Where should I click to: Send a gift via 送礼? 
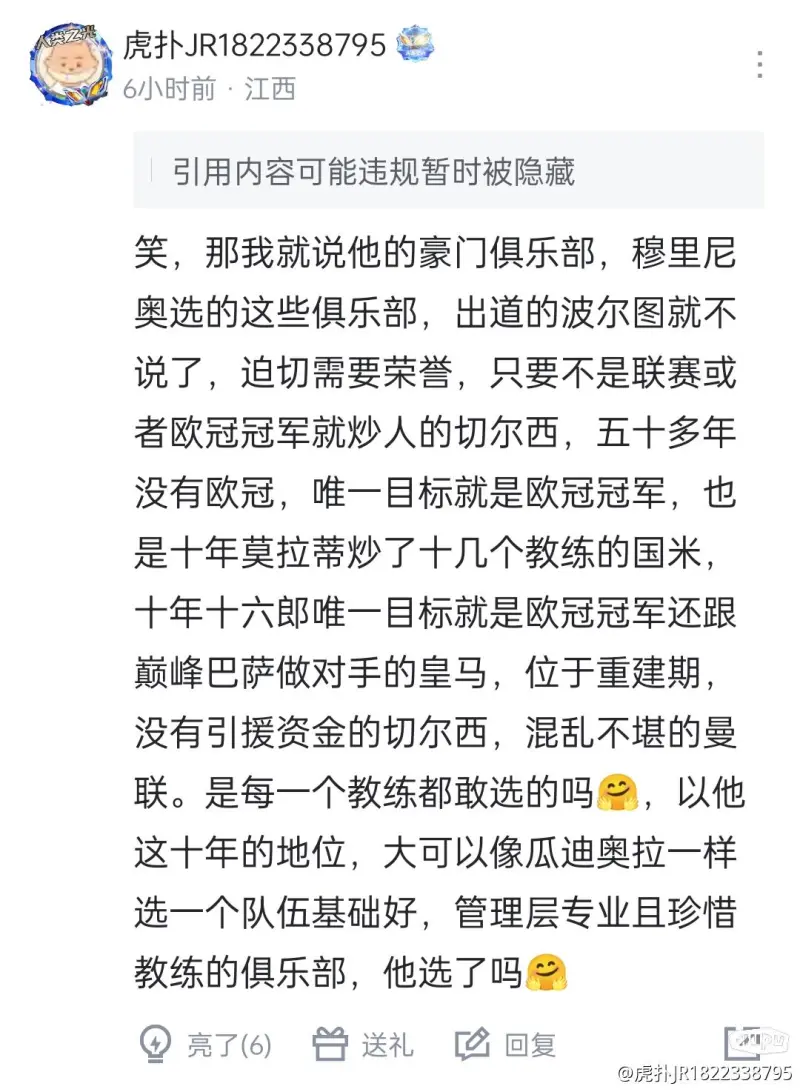362,1045
